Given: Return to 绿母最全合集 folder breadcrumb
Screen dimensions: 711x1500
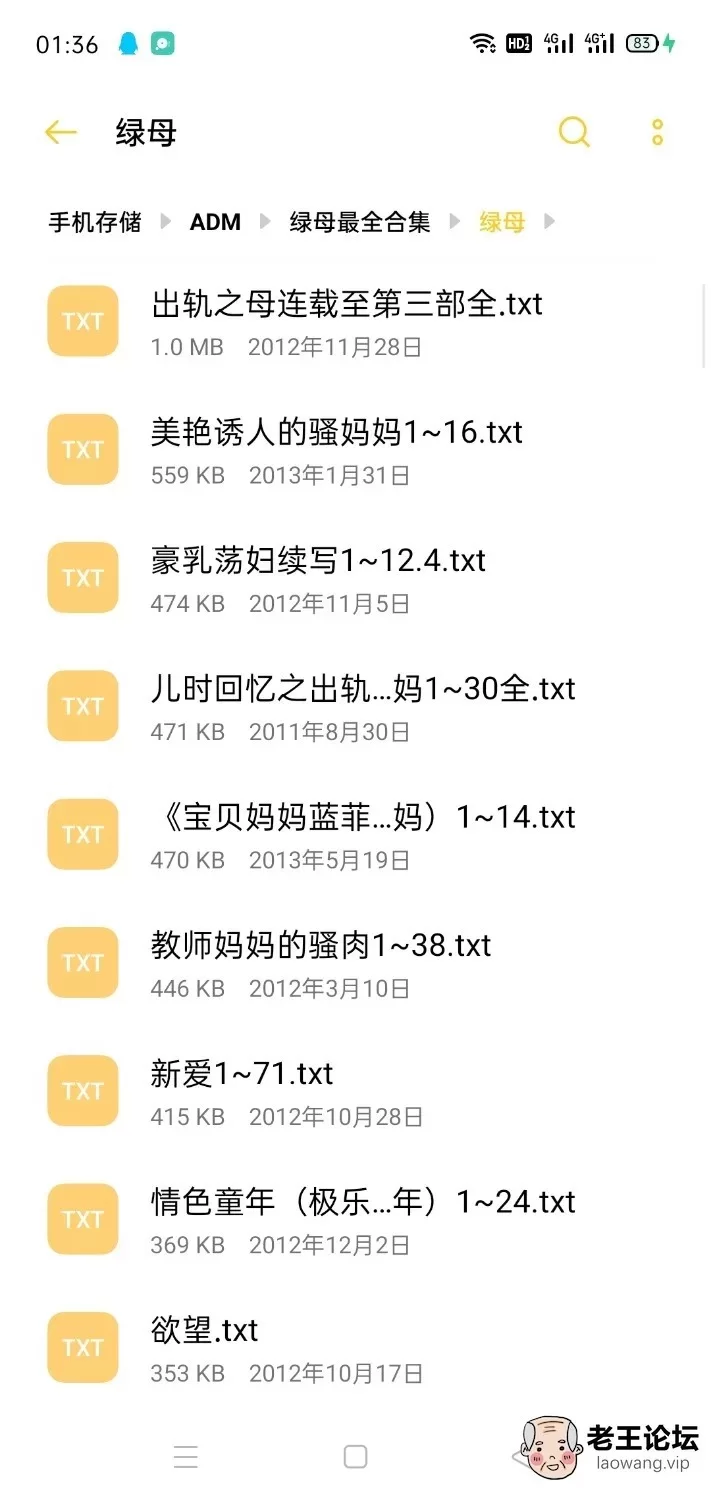Looking at the screenshot, I should 360,222.
